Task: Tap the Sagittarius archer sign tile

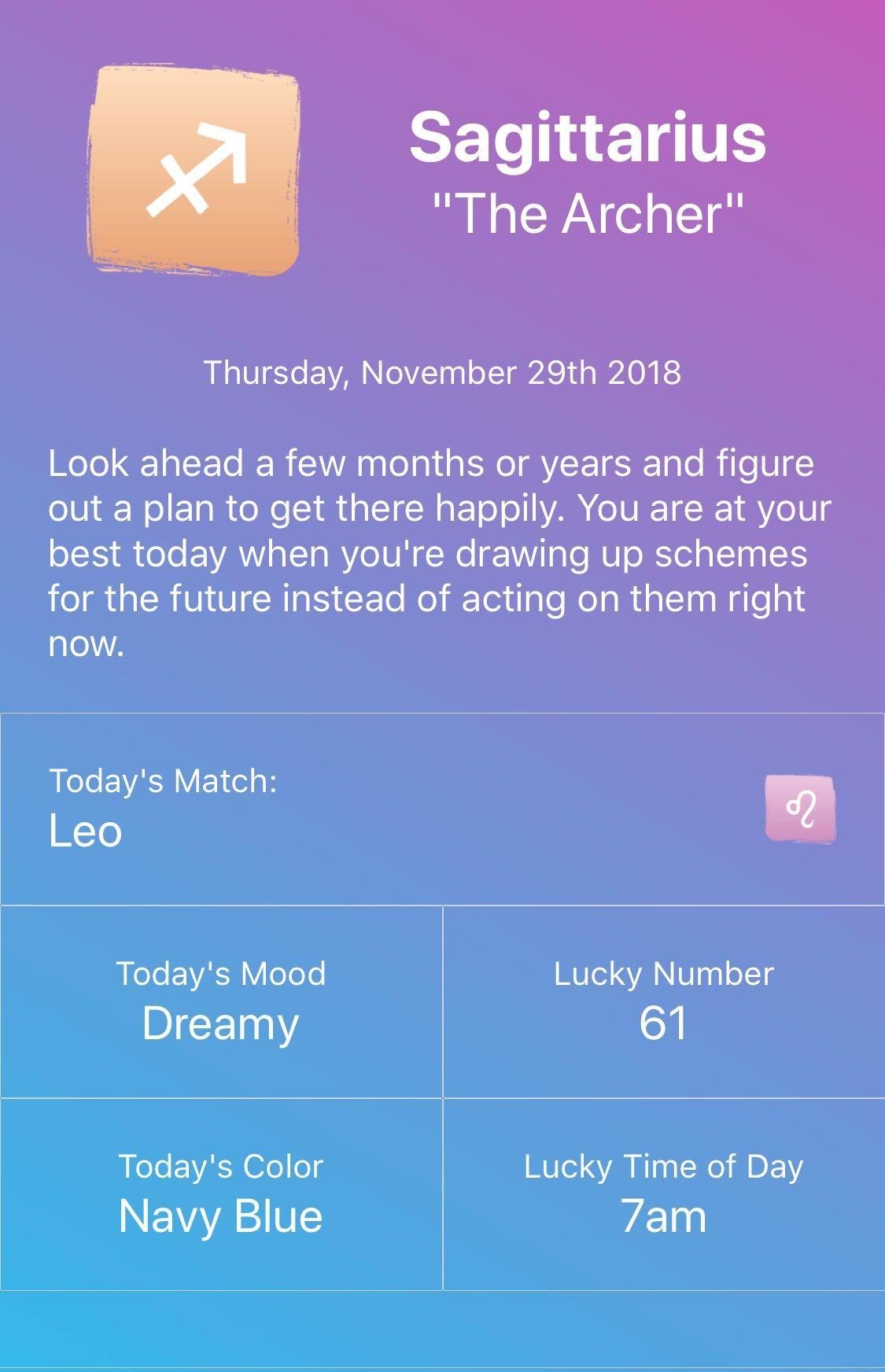Action: pos(194,169)
